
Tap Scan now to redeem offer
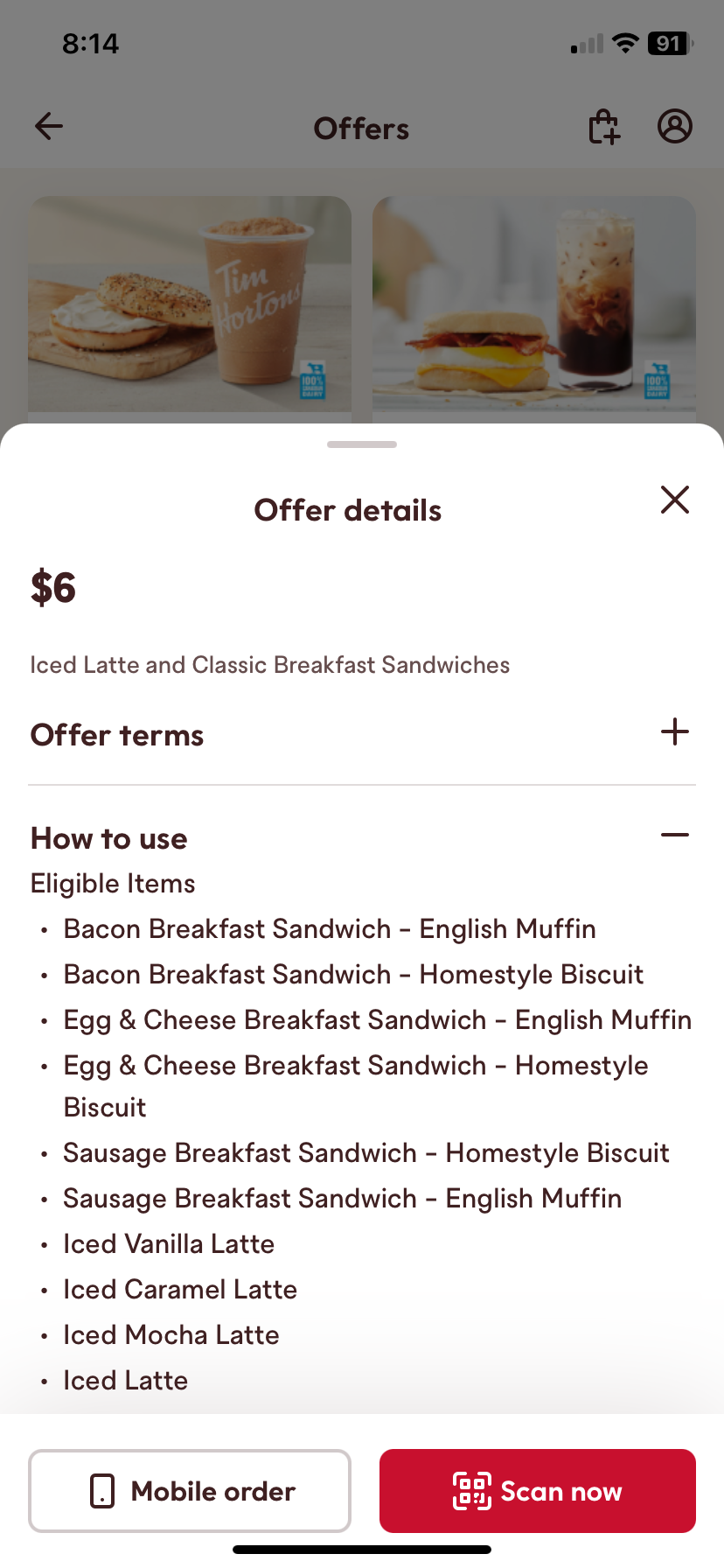(537, 1491)
